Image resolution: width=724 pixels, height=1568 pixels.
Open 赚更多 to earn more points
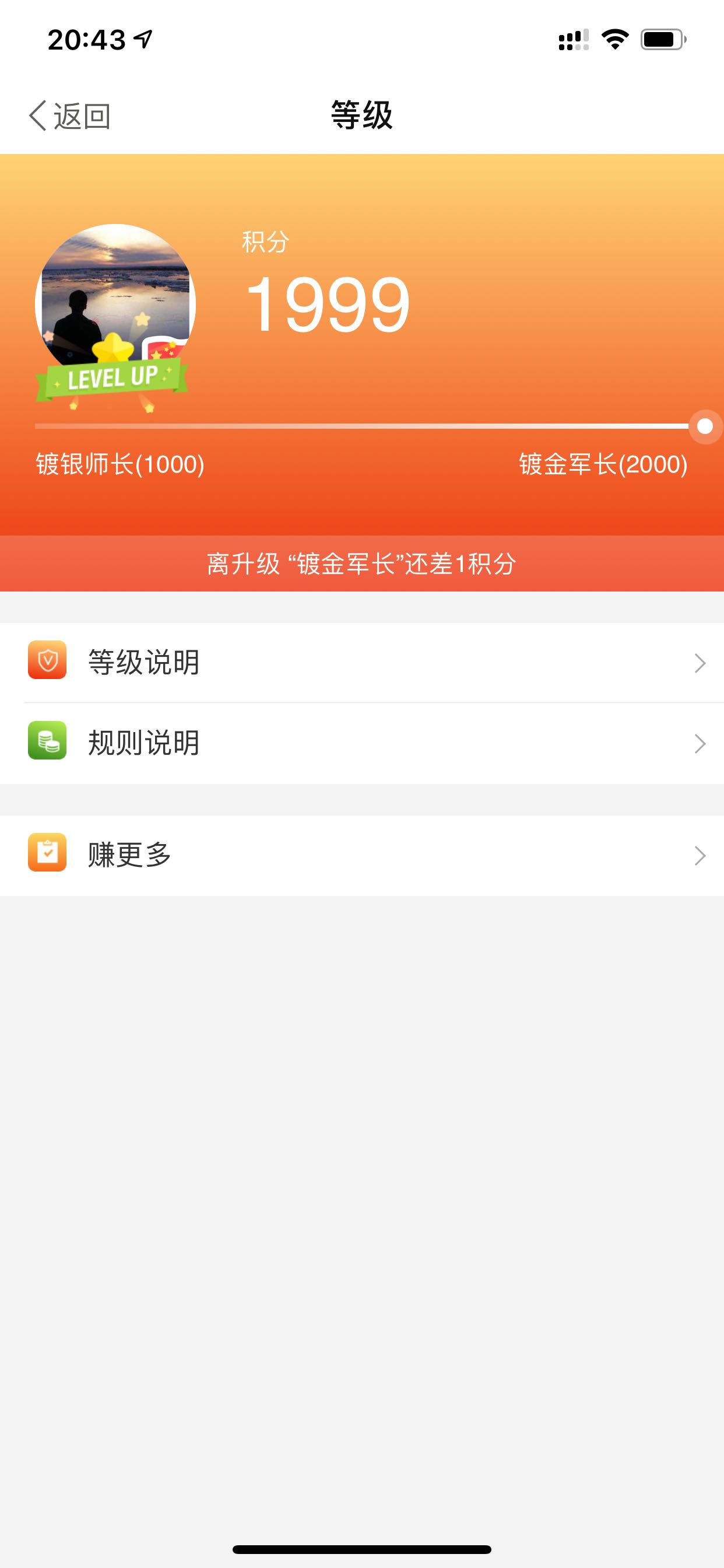click(x=362, y=855)
